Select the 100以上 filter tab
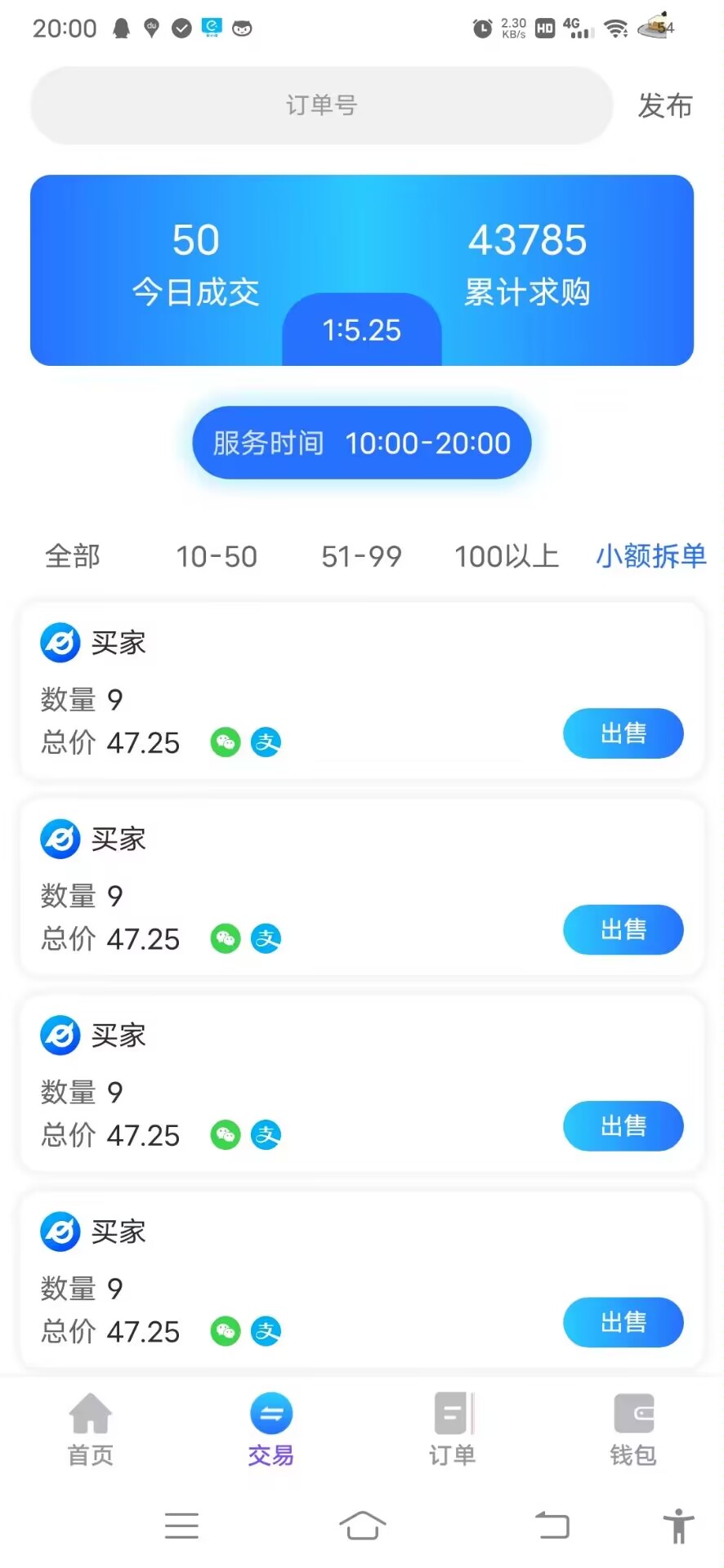The image size is (724, 1568). pos(507,556)
